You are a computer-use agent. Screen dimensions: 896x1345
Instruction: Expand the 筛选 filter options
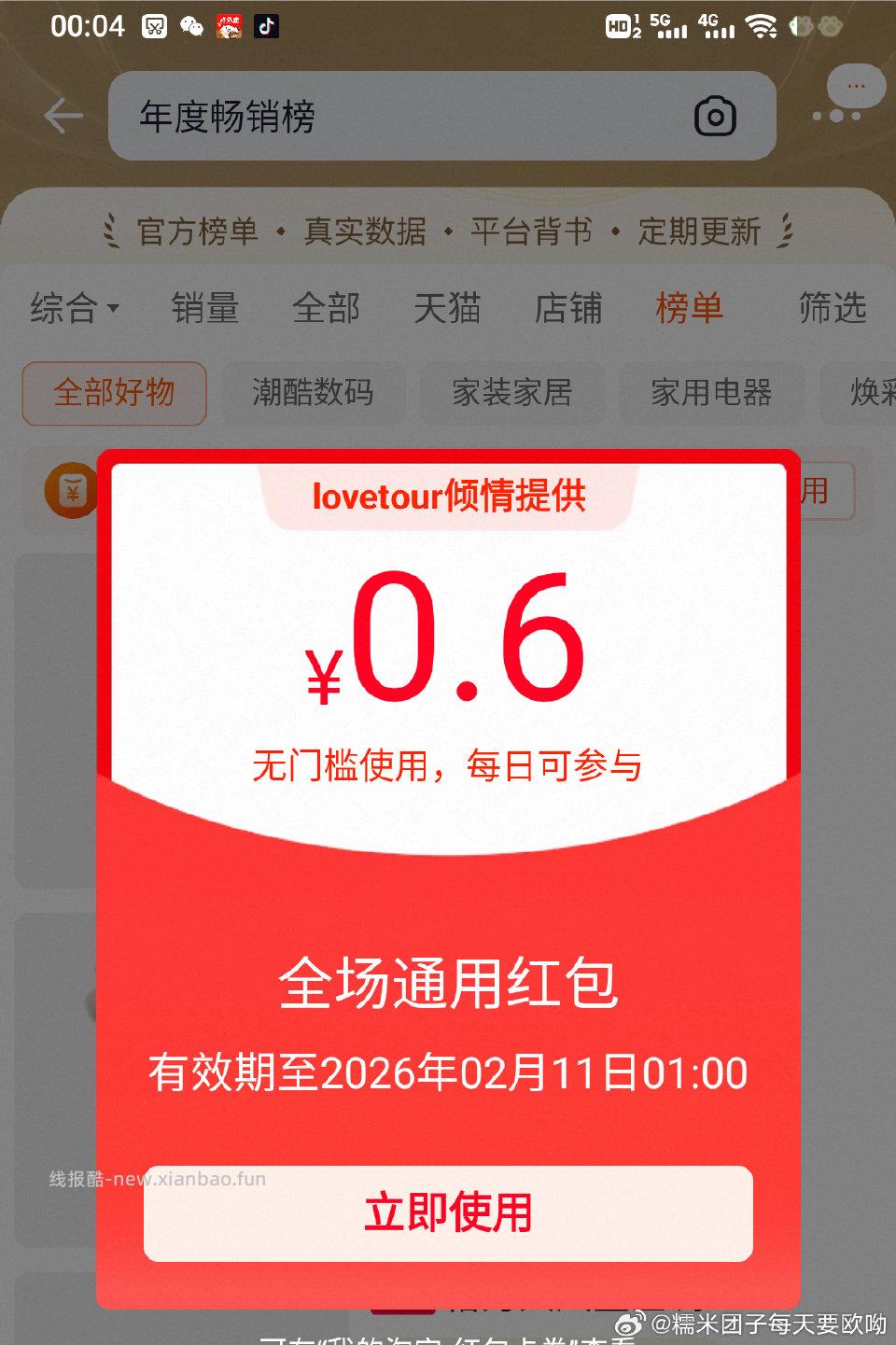(833, 308)
